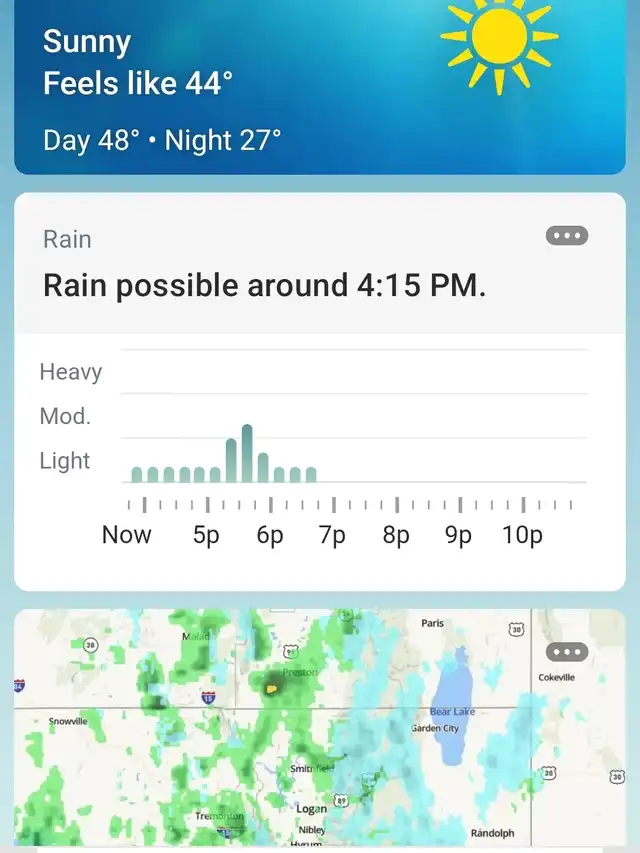Open the Rain card's more options menu
640x853 pixels.
coord(567,236)
